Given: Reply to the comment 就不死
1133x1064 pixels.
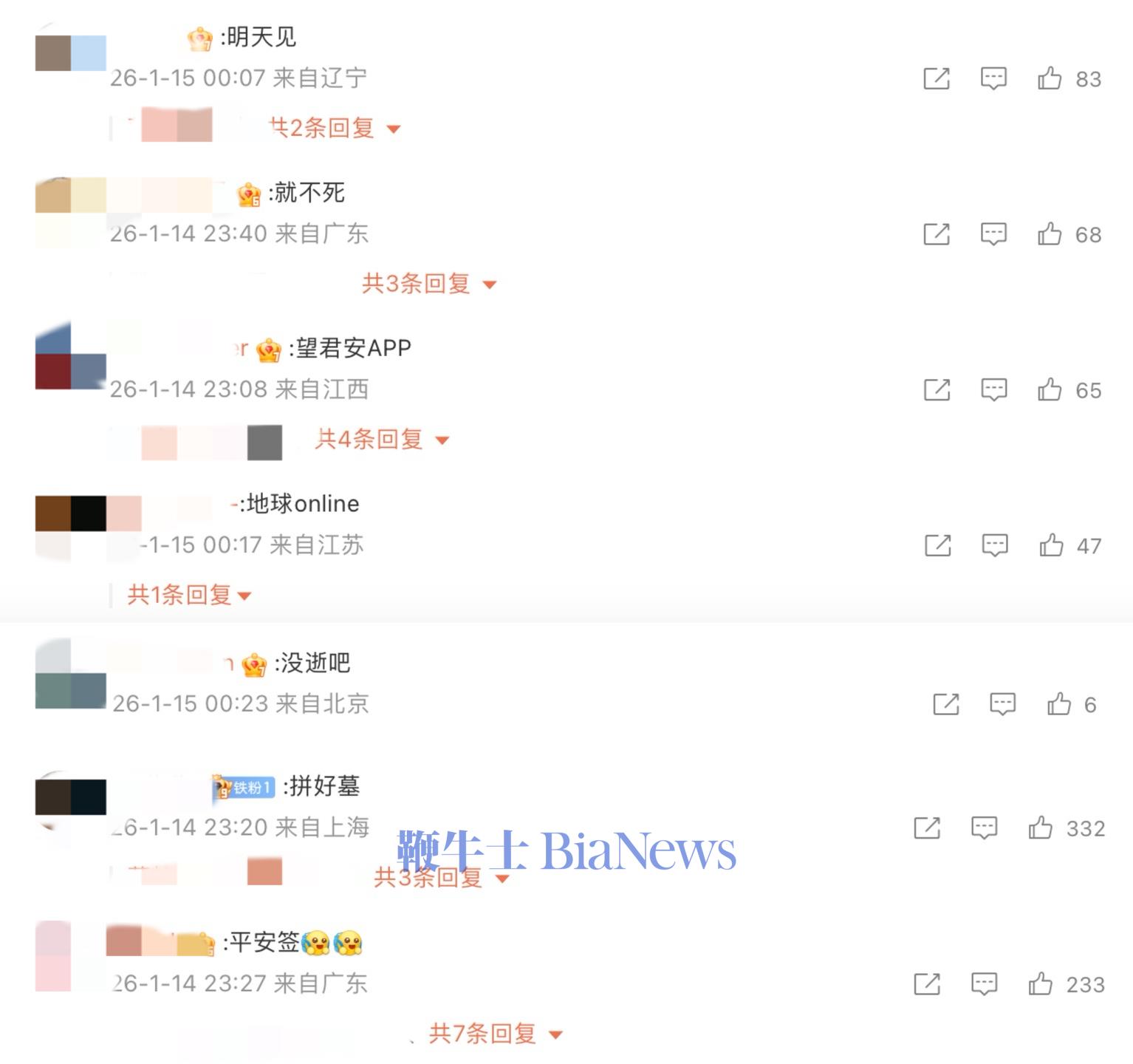Looking at the screenshot, I should tap(993, 234).
